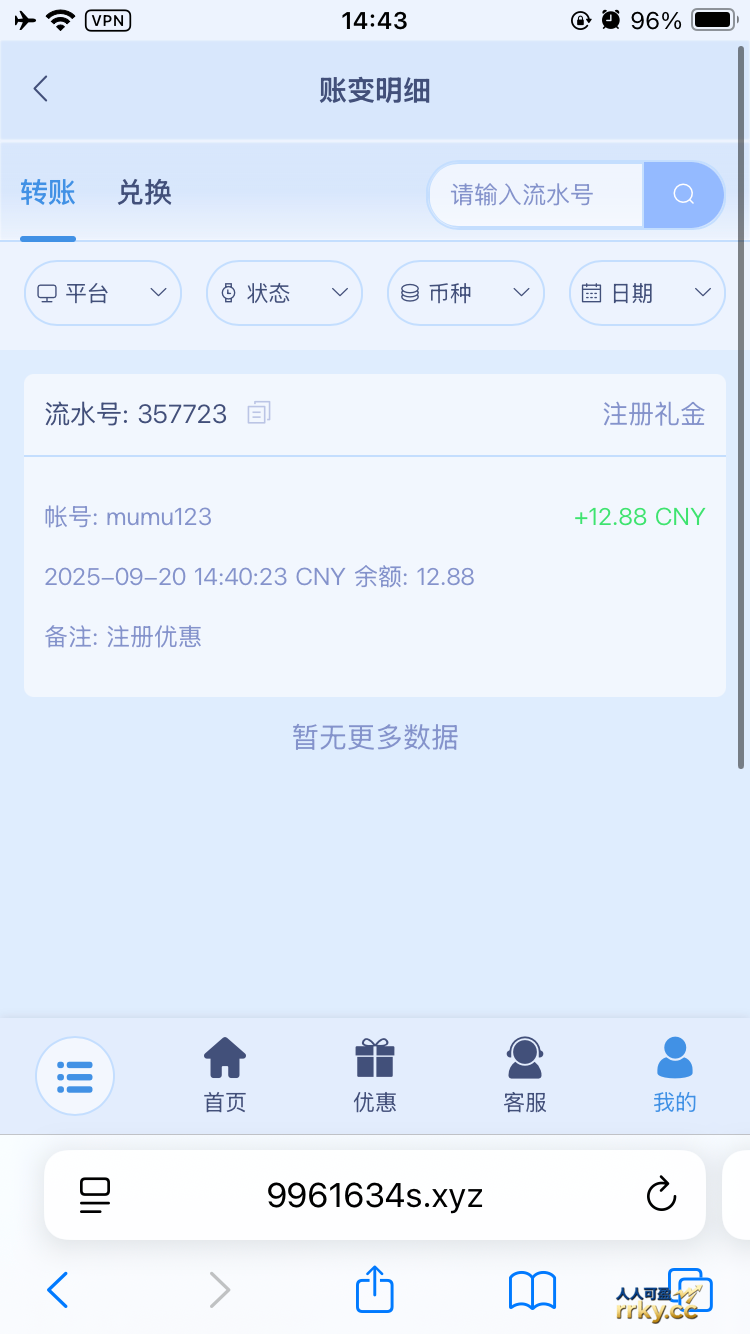Tap the 请输入流水号 search field
Viewport: 750px width, 1334px height.
point(535,195)
